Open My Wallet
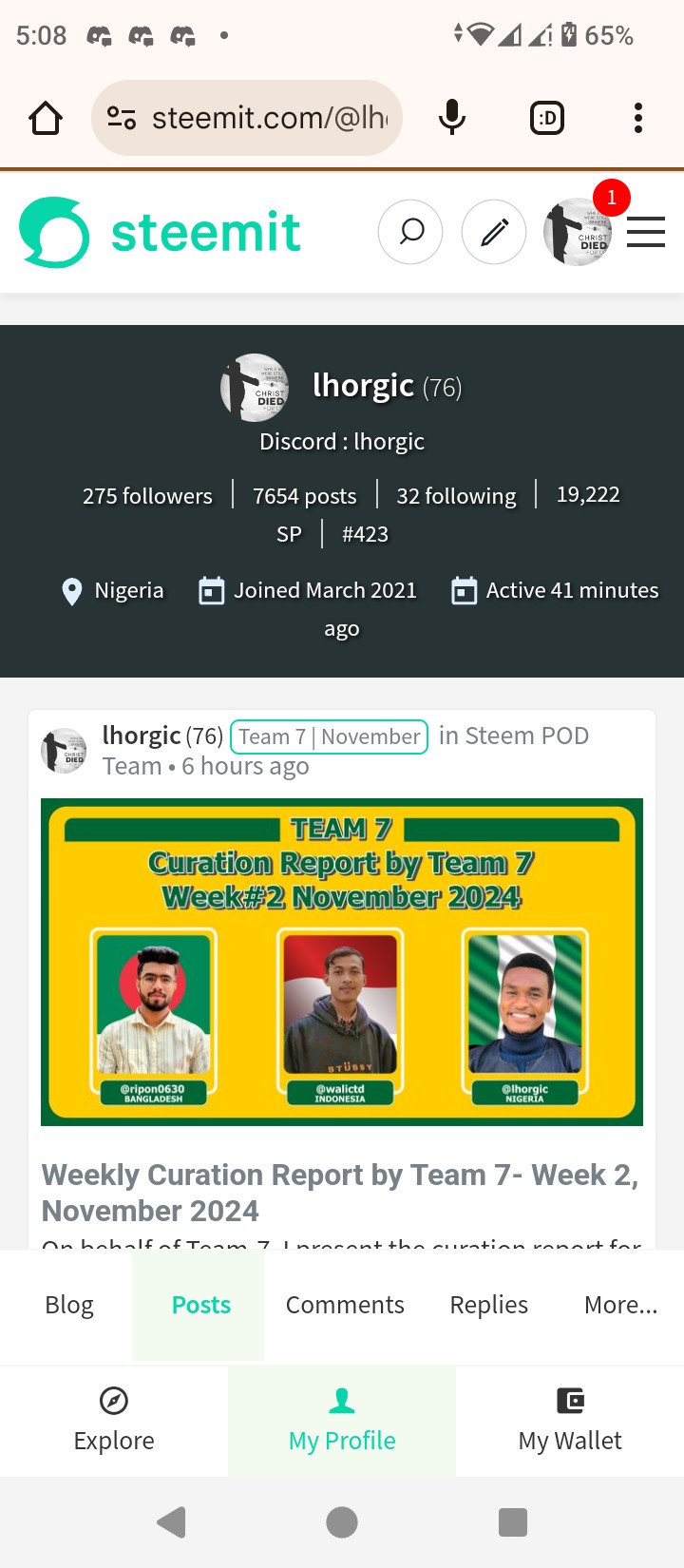 (x=570, y=1421)
